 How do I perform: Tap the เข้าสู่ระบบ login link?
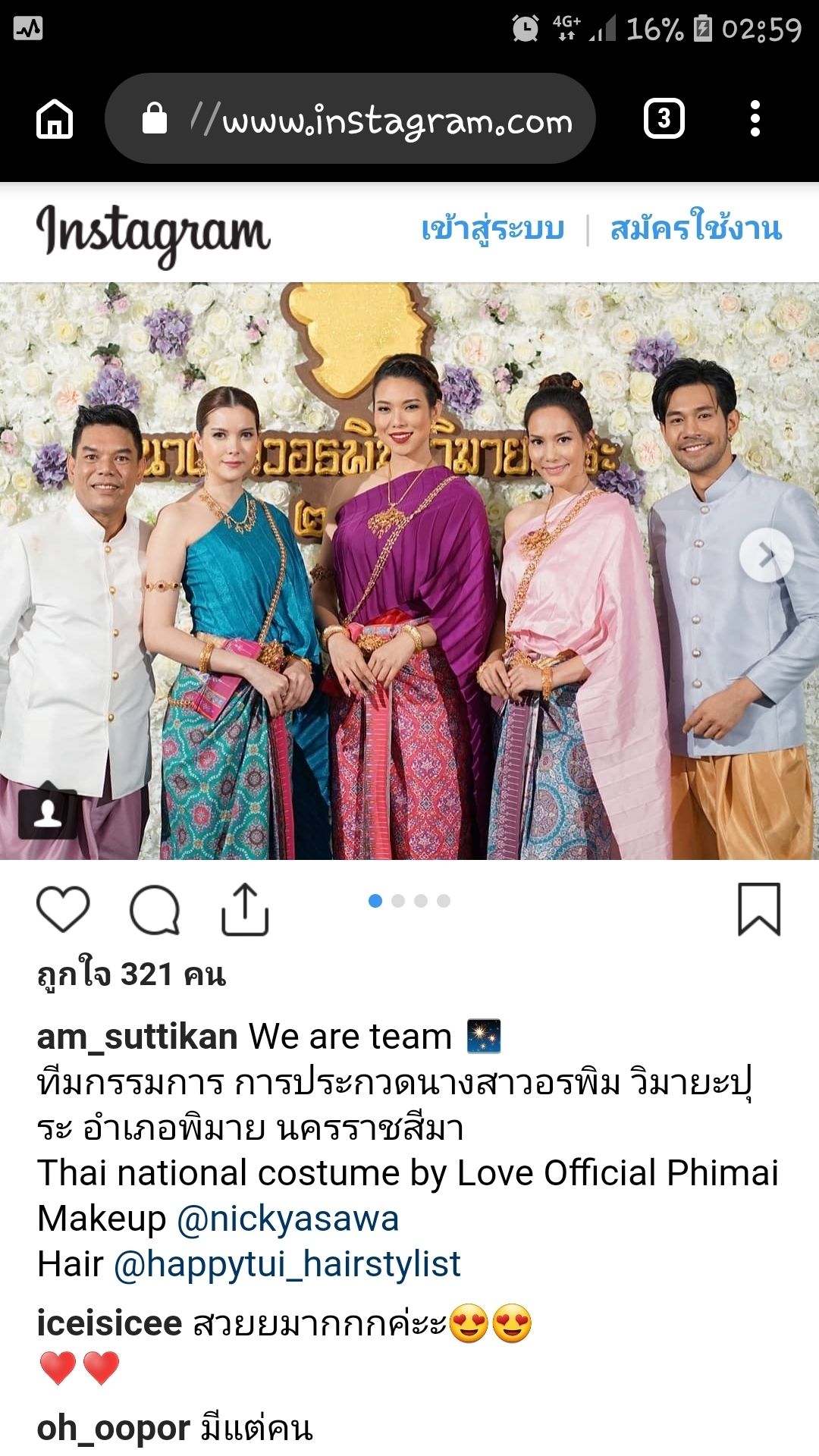click(x=493, y=229)
